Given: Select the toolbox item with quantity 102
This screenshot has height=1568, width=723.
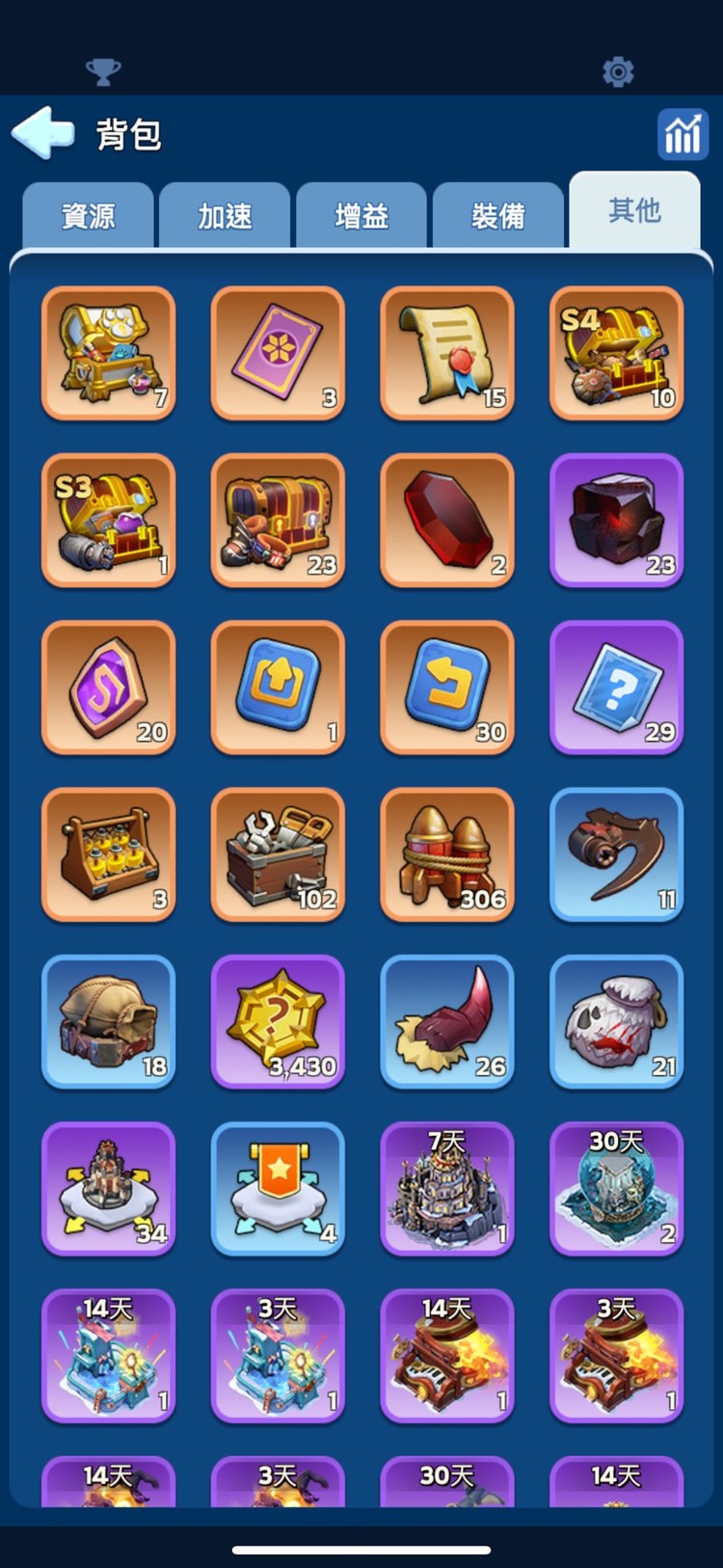Looking at the screenshot, I should pos(278,854).
